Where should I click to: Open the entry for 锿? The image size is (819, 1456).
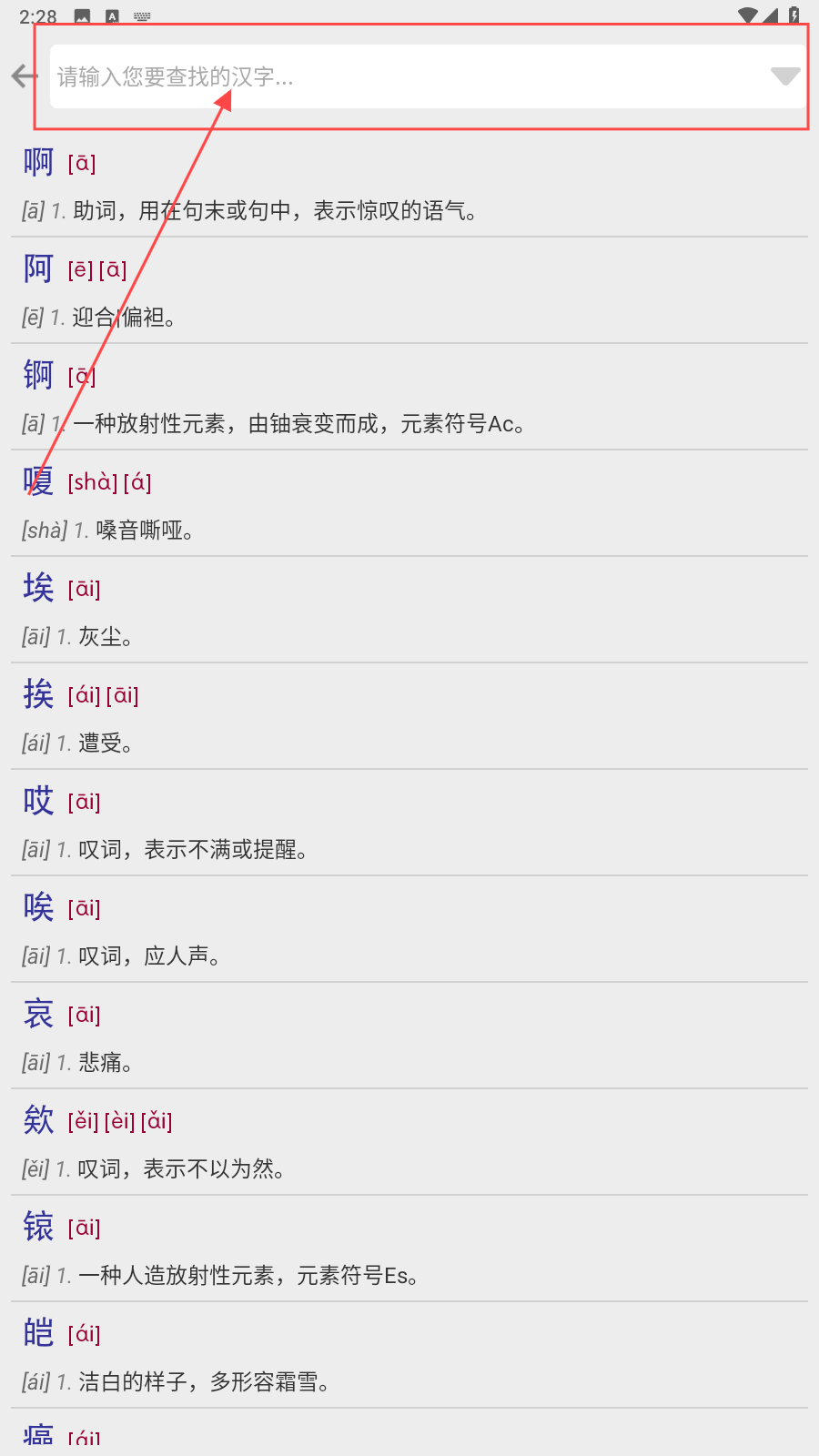(x=409, y=1249)
